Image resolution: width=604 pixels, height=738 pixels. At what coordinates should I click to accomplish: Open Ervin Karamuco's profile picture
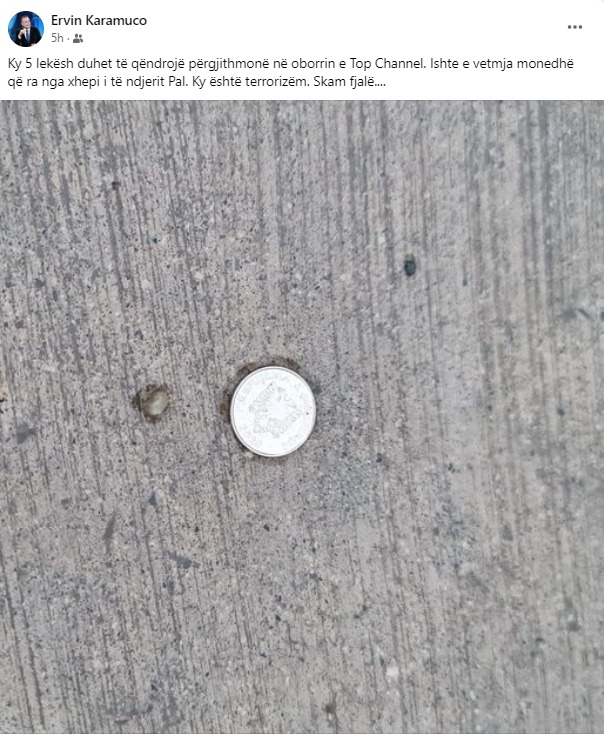point(25,29)
